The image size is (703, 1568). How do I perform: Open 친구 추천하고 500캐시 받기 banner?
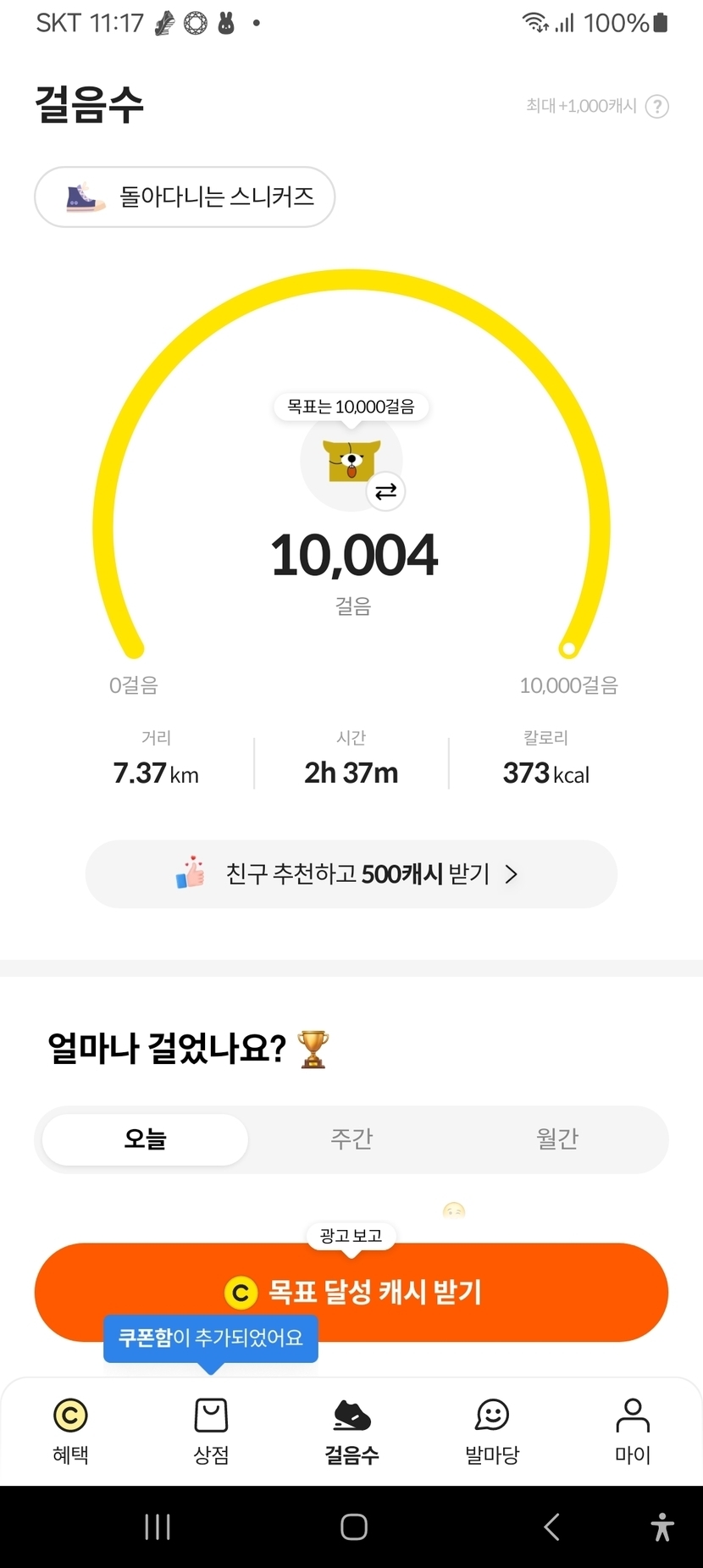tap(351, 874)
